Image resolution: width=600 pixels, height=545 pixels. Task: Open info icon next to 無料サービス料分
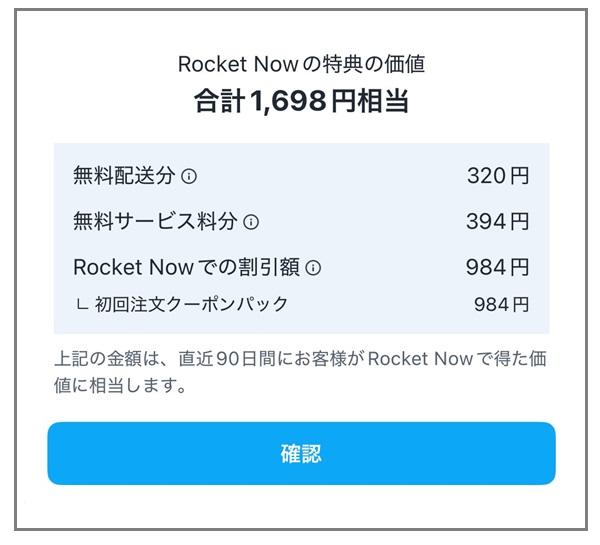point(252,222)
